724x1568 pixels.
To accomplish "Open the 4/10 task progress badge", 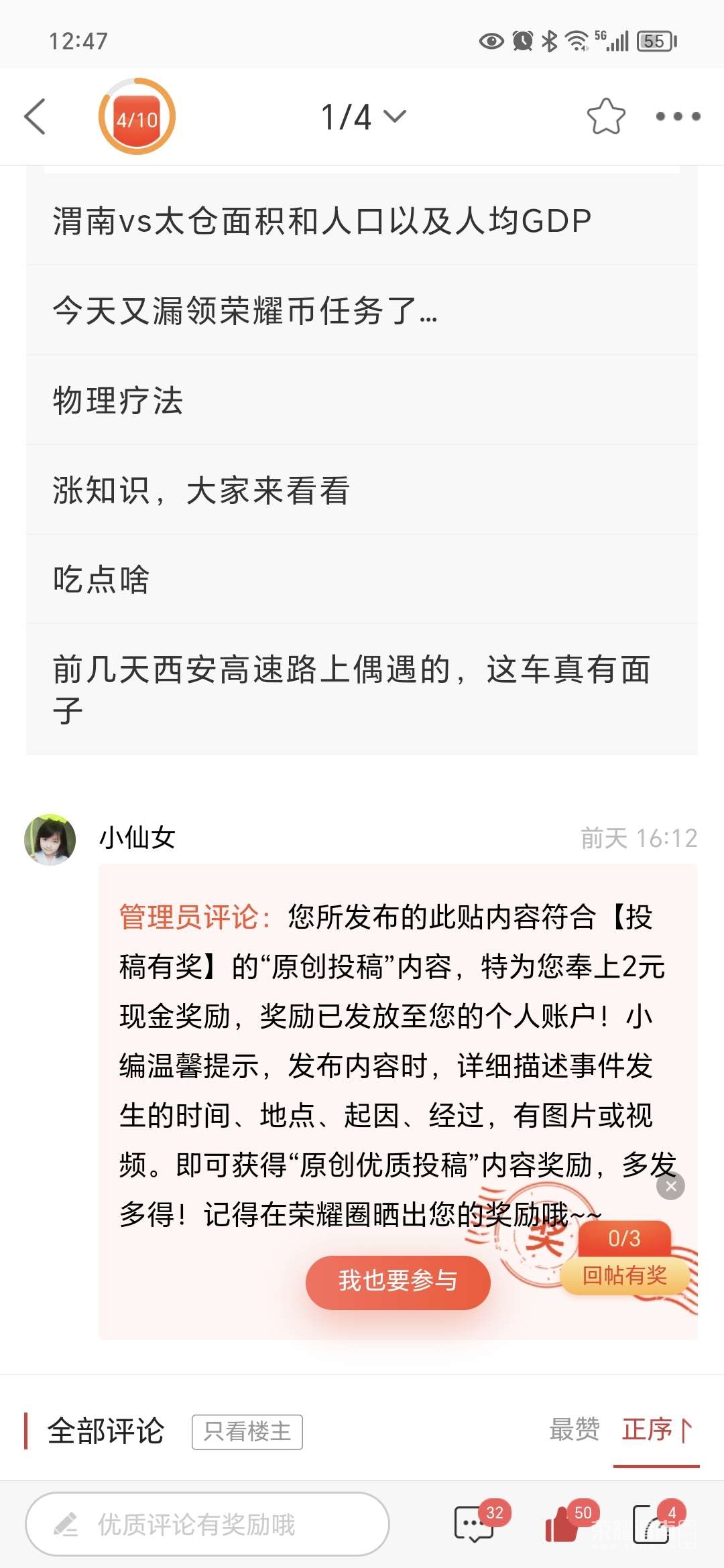I will tap(137, 117).
